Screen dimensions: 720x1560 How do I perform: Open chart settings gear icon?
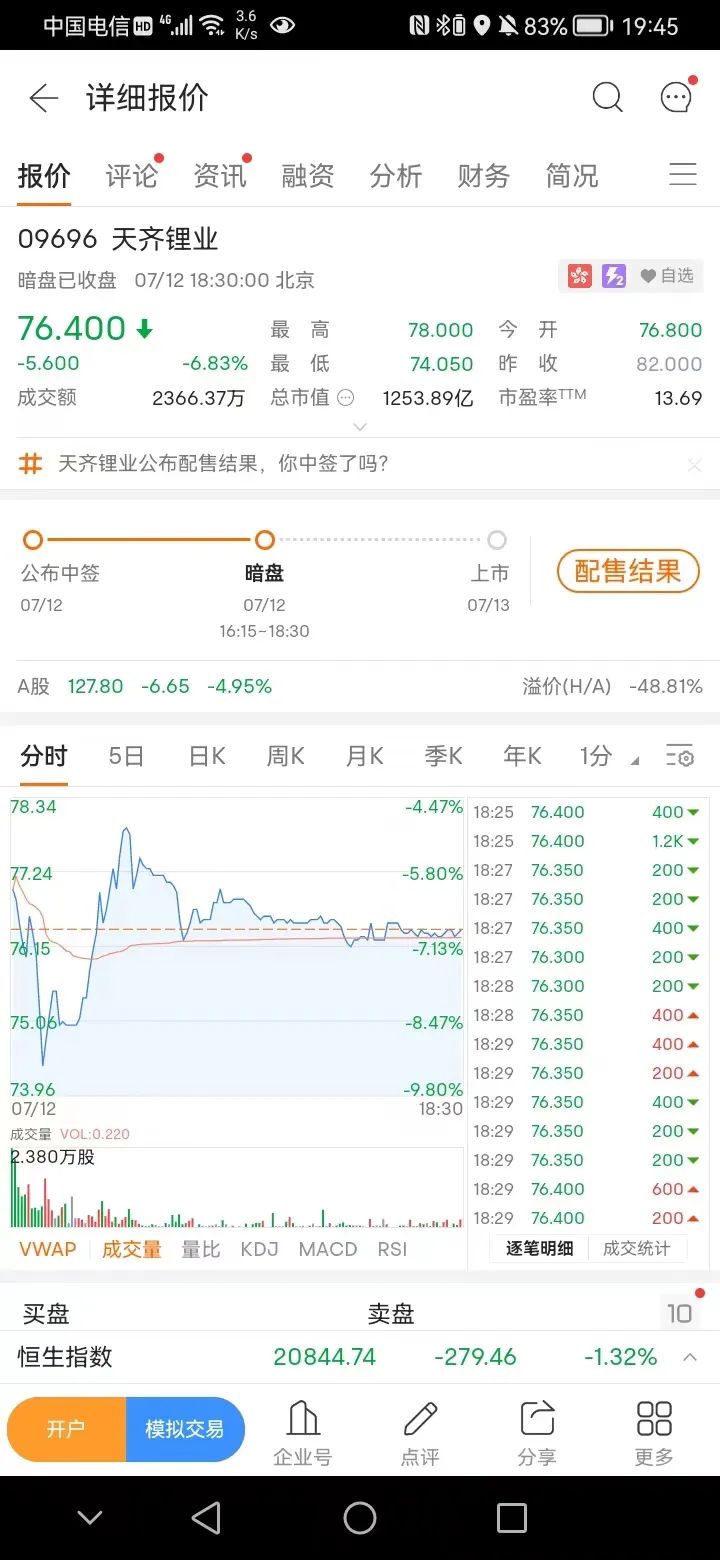pos(680,757)
